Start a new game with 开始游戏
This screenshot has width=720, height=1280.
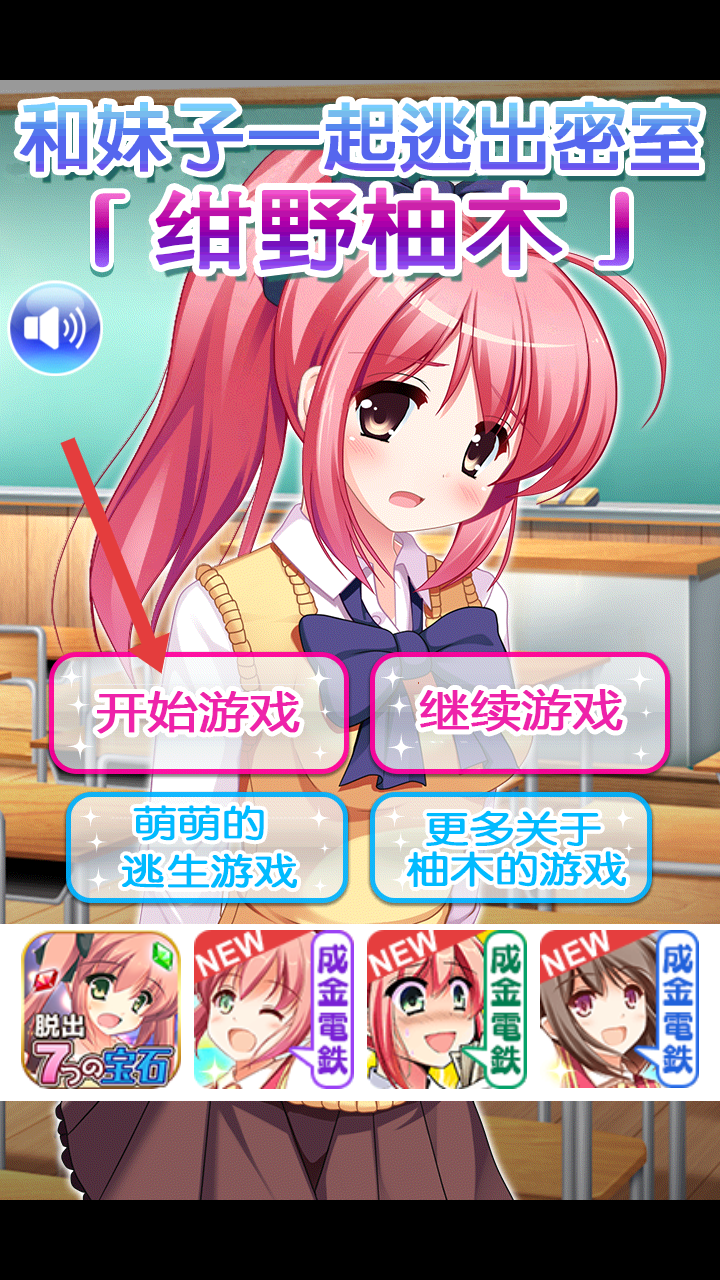198,714
